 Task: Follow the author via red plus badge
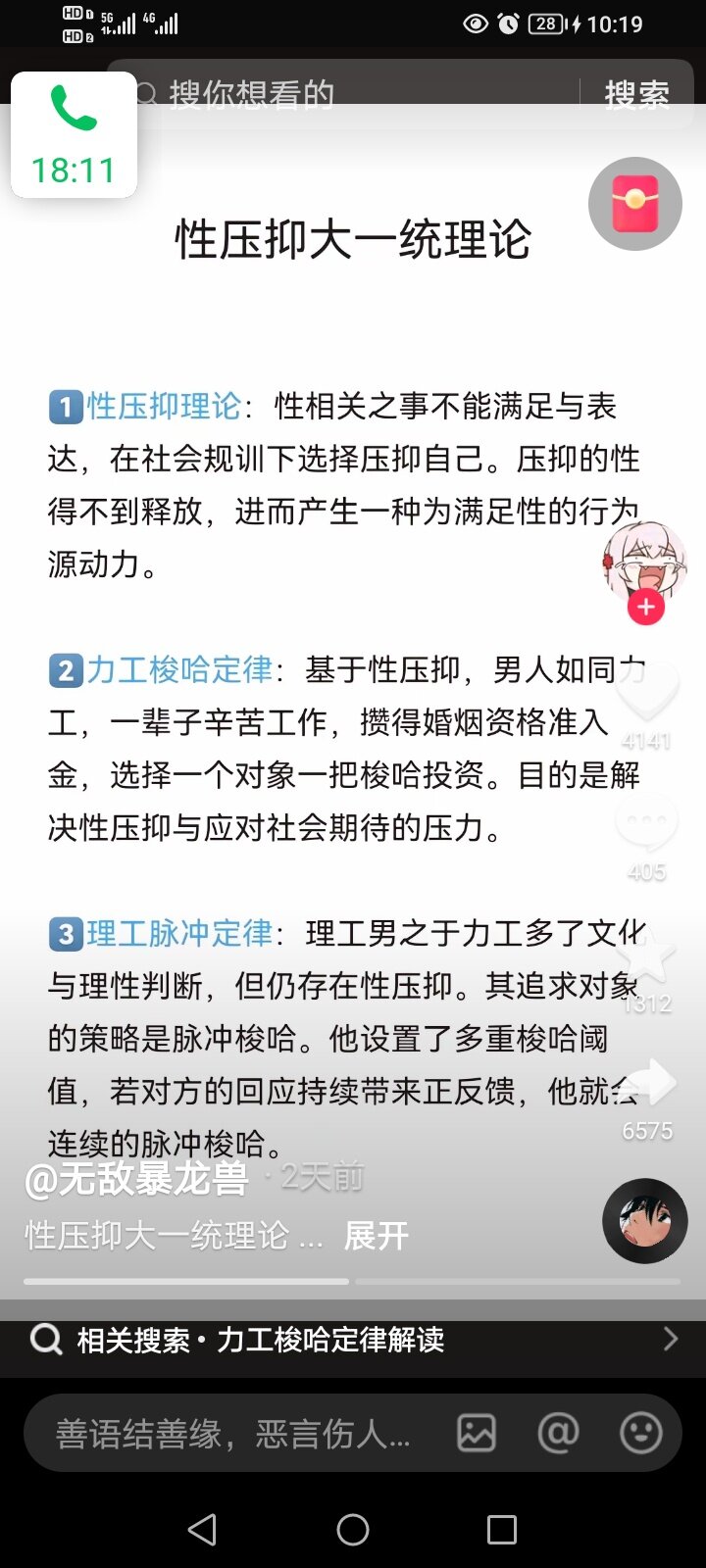646,608
